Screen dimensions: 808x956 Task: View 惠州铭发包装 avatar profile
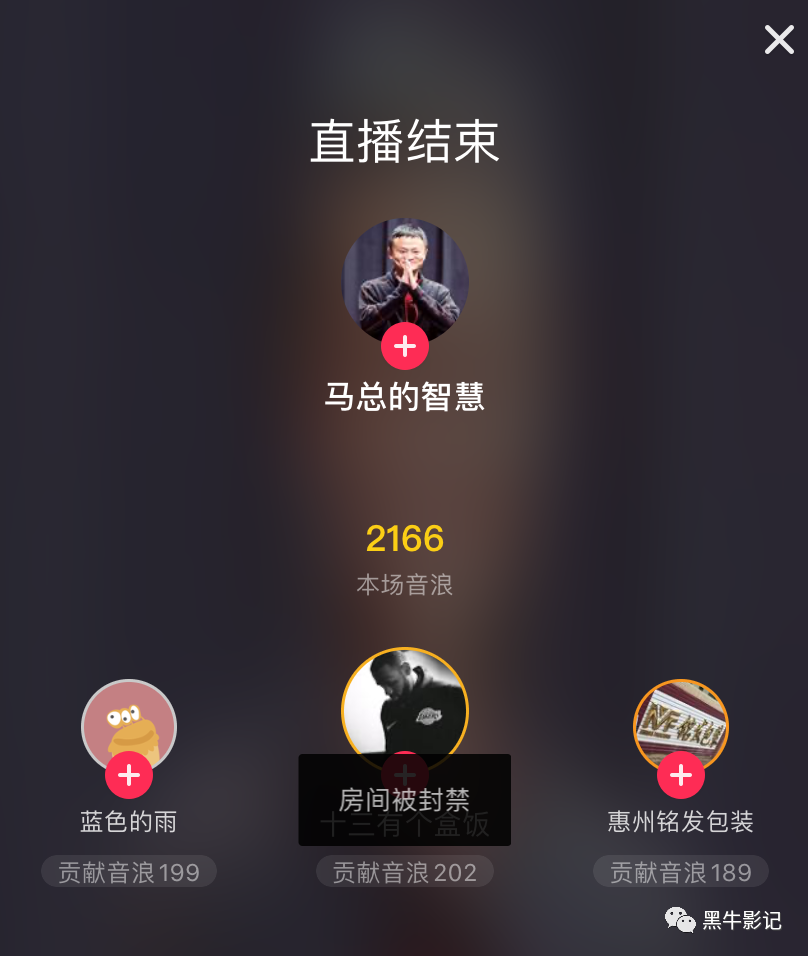pos(681,718)
